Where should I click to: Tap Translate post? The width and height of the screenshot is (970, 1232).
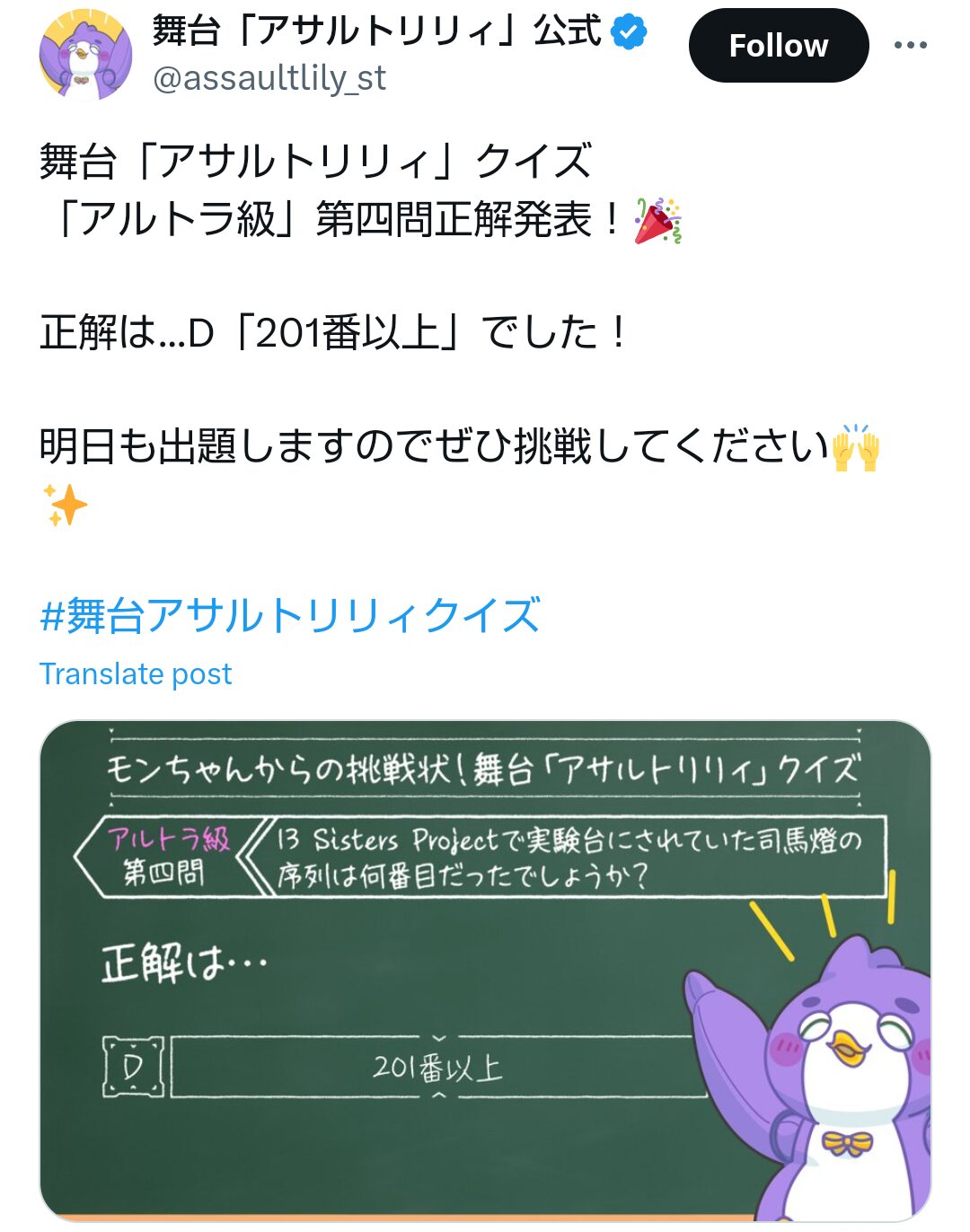coord(136,673)
